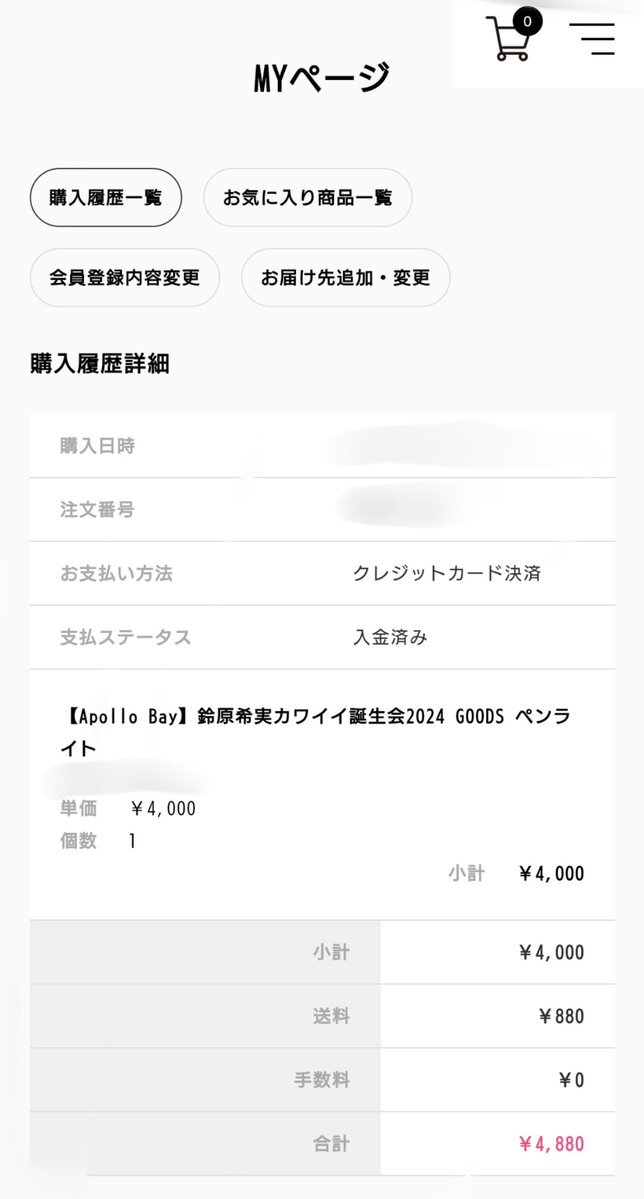644x1199 pixels.
Task: Tap お届け先追加・変更 button
Action: coord(345,277)
